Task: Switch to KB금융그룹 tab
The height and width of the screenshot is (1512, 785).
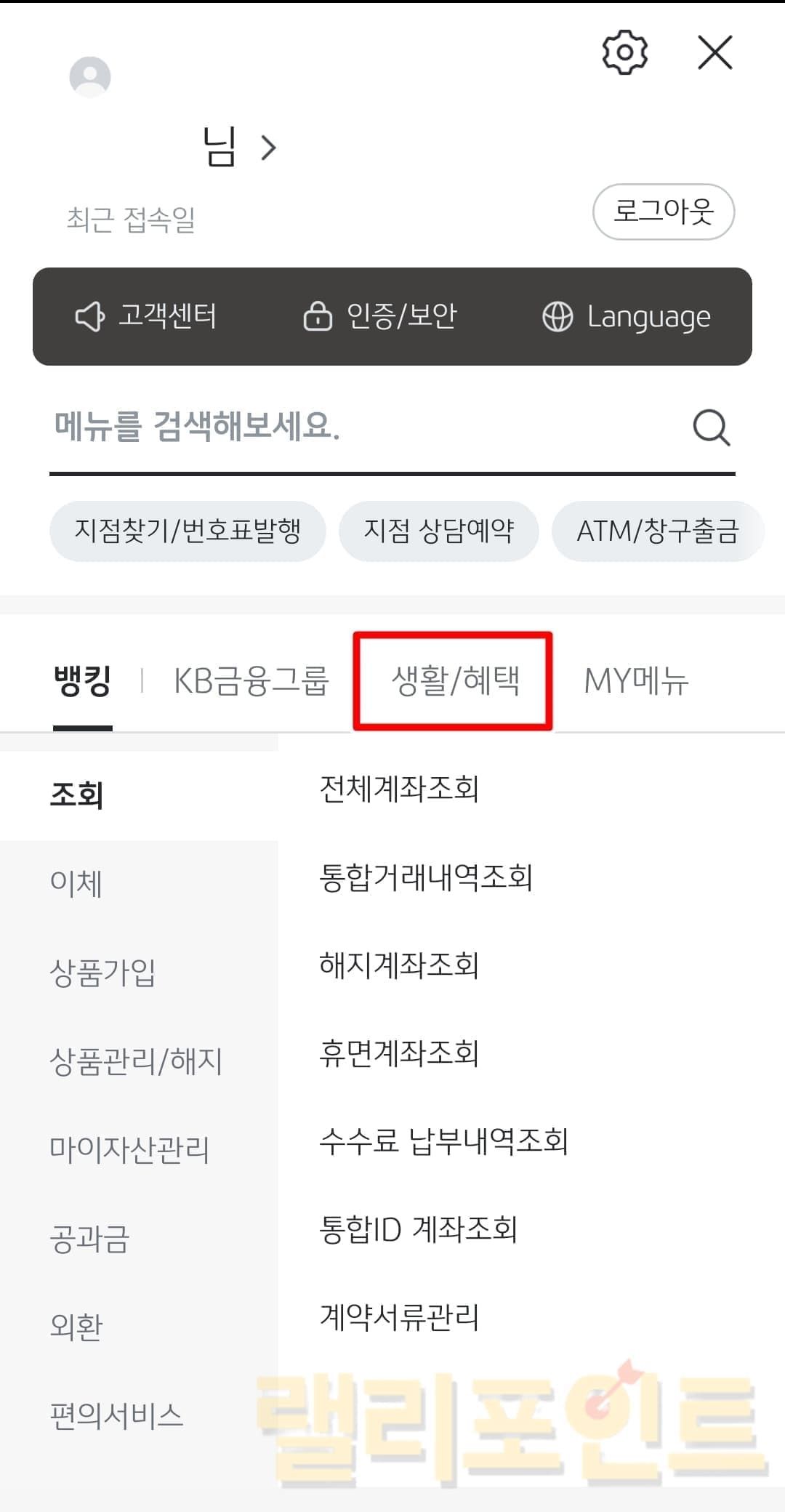Action: (x=251, y=681)
